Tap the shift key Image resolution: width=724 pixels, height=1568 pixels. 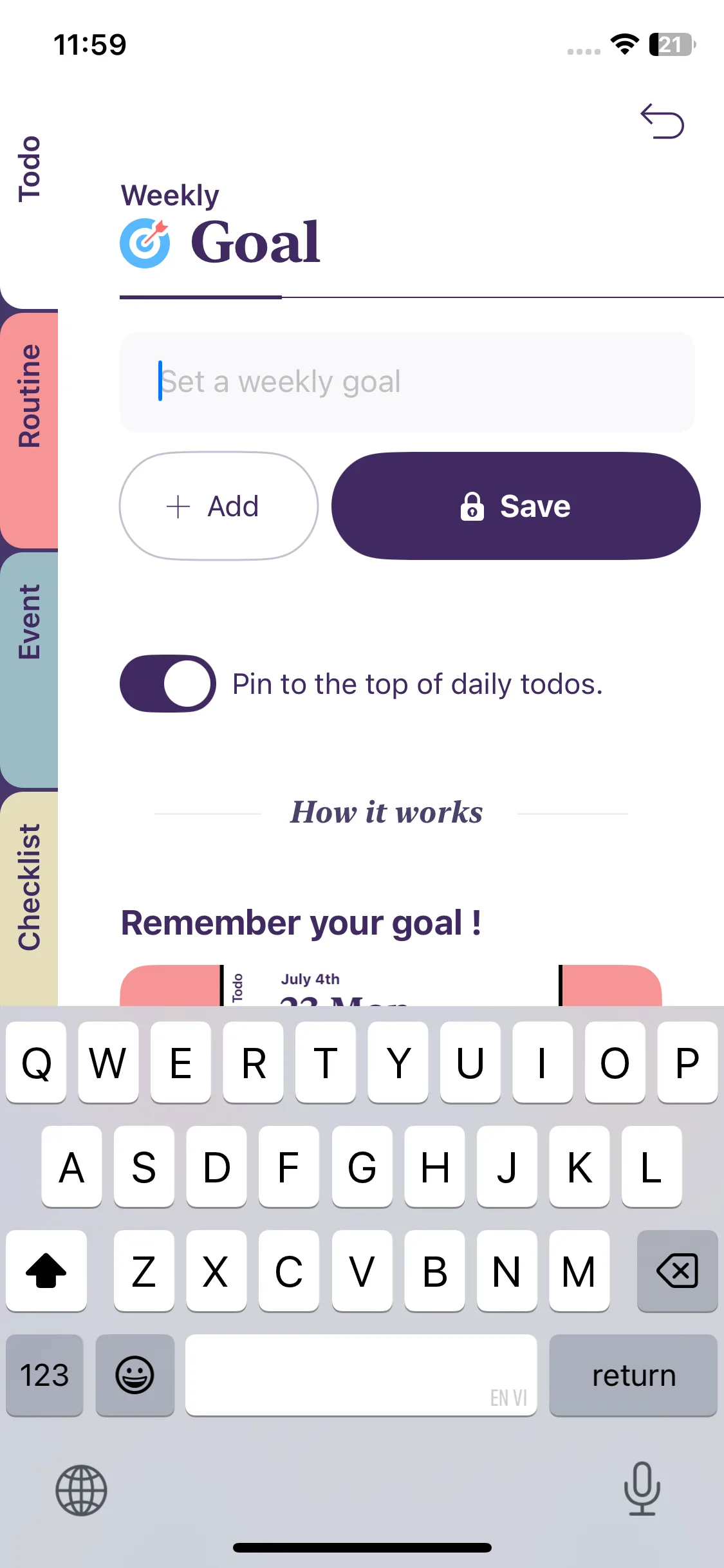pos(46,1271)
